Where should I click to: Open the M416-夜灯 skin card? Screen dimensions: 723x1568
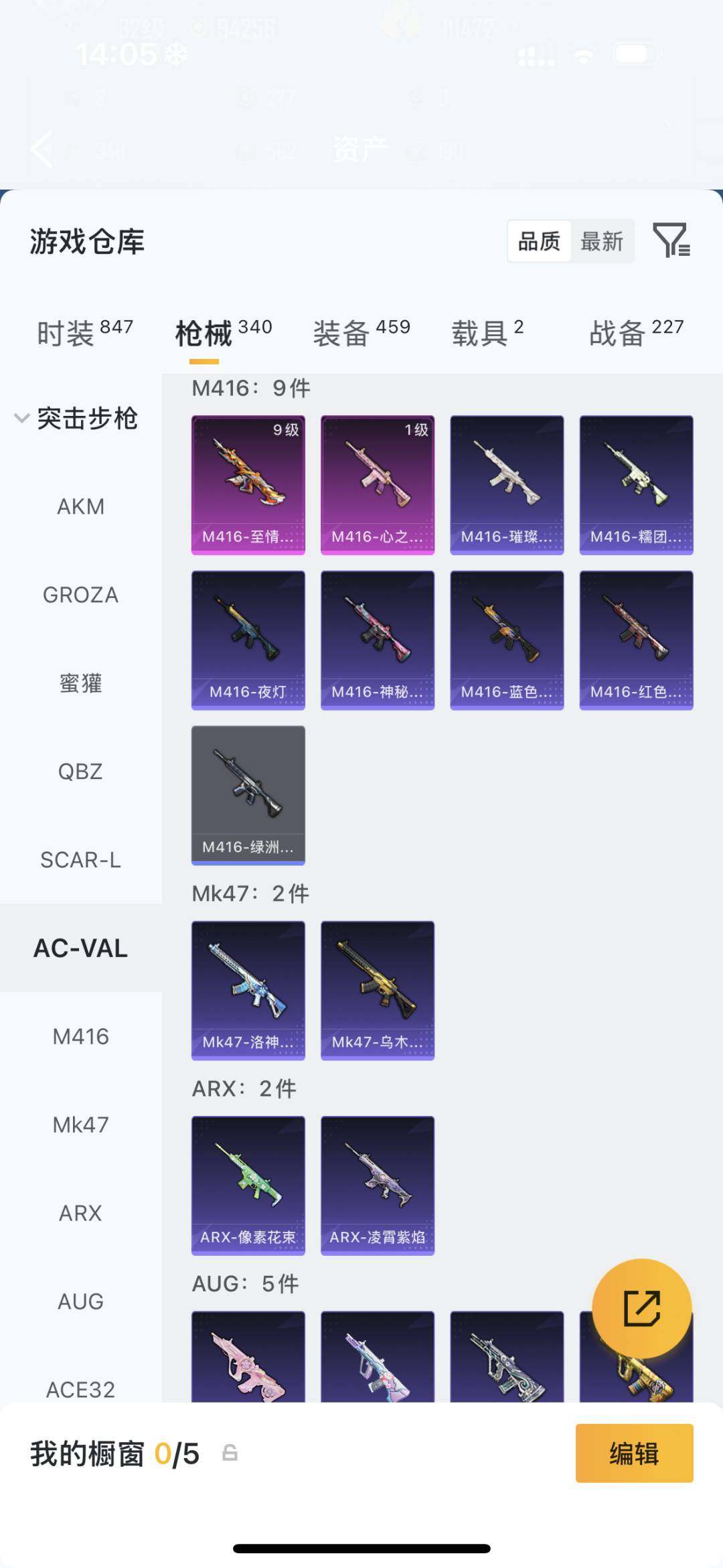pyautogui.click(x=248, y=640)
